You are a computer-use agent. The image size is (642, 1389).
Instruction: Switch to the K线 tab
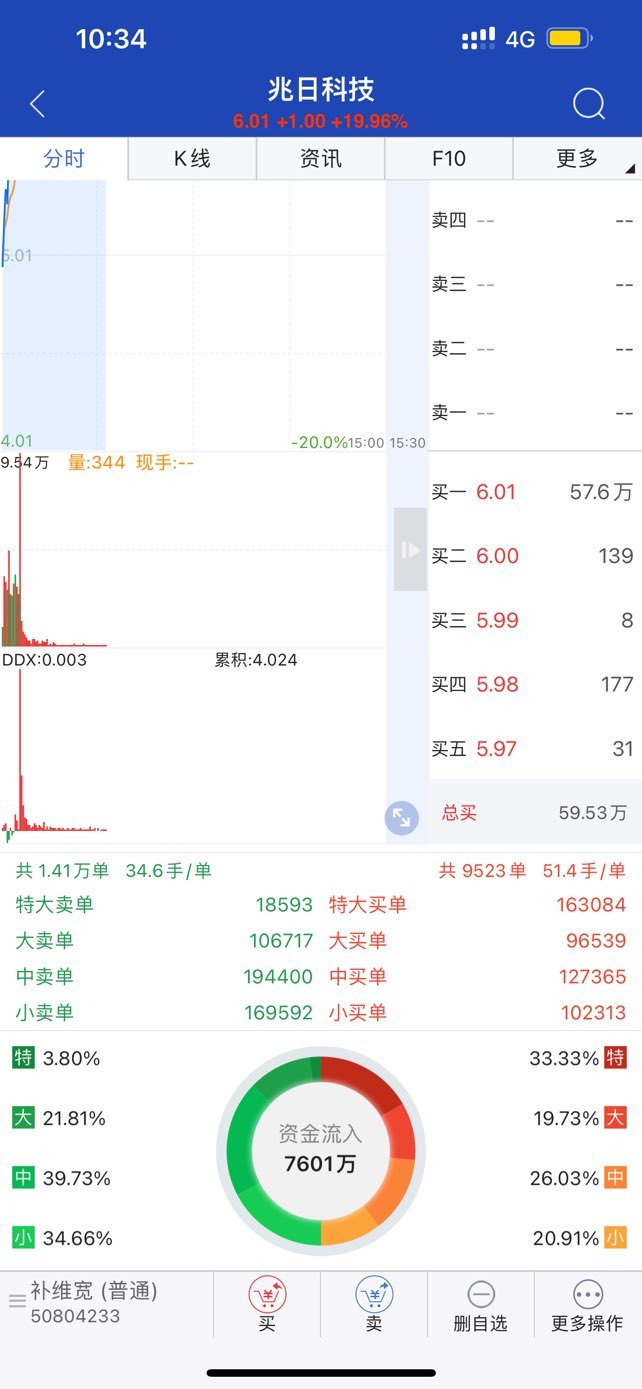point(193,158)
